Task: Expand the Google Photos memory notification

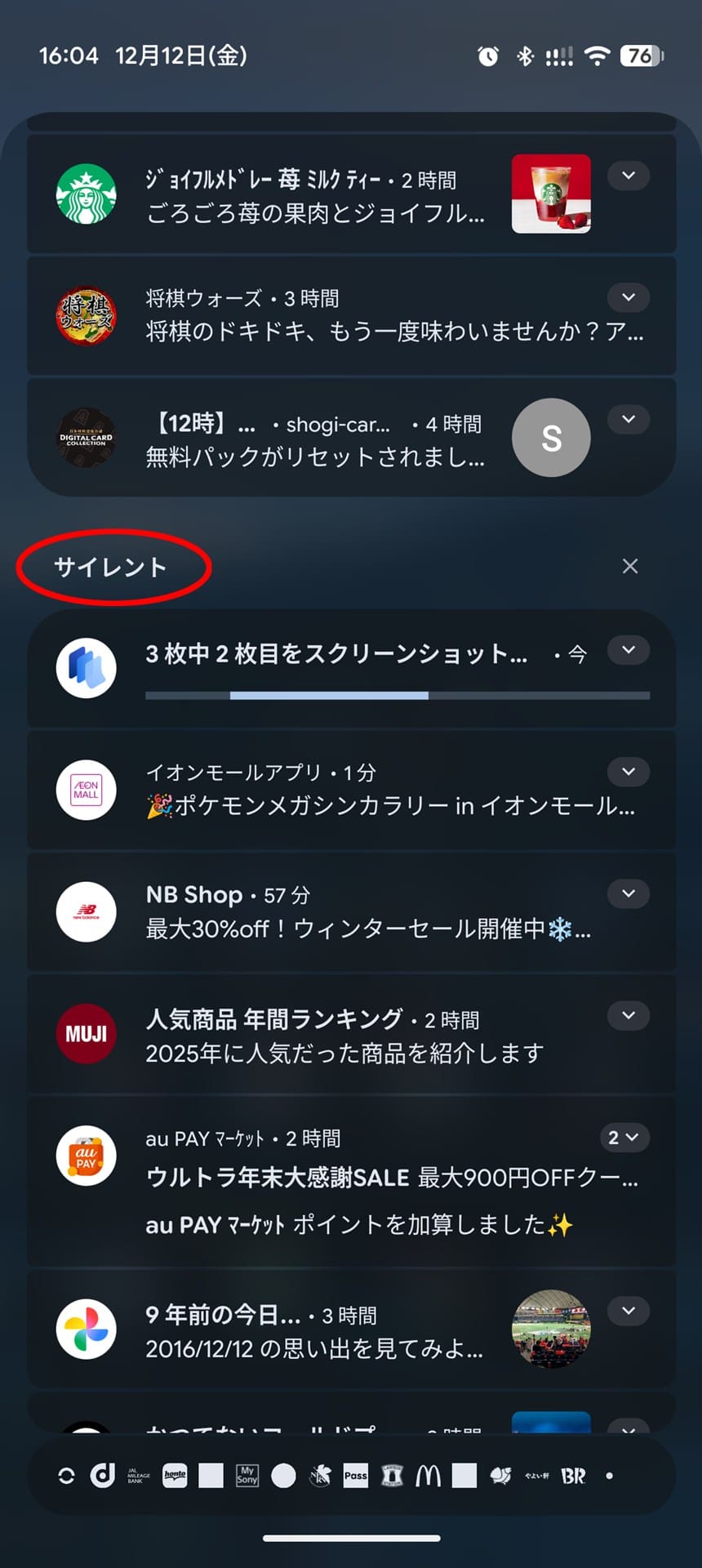Action: click(x=628, y=1311)
